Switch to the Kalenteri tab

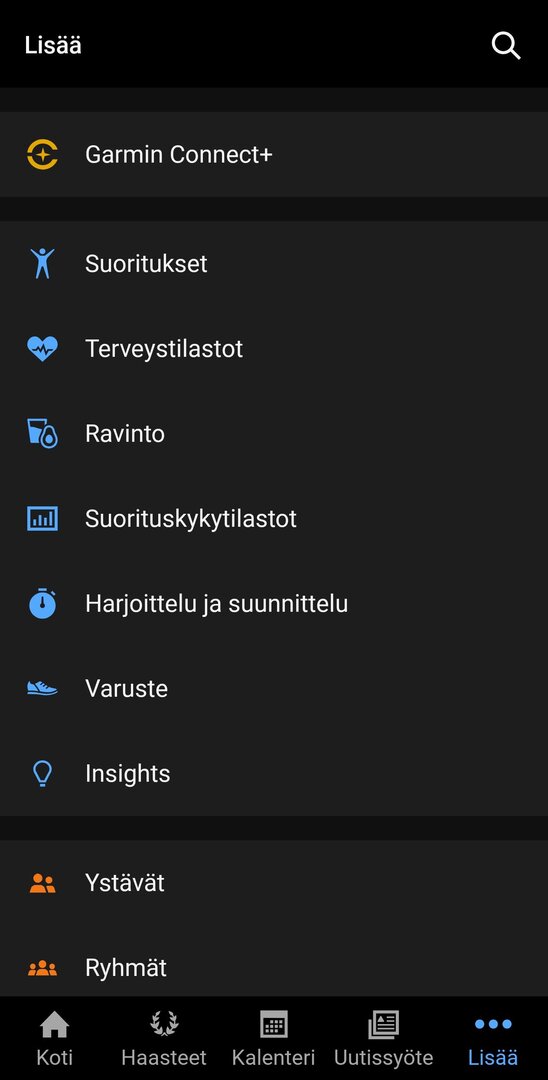tap(273, 1039)
